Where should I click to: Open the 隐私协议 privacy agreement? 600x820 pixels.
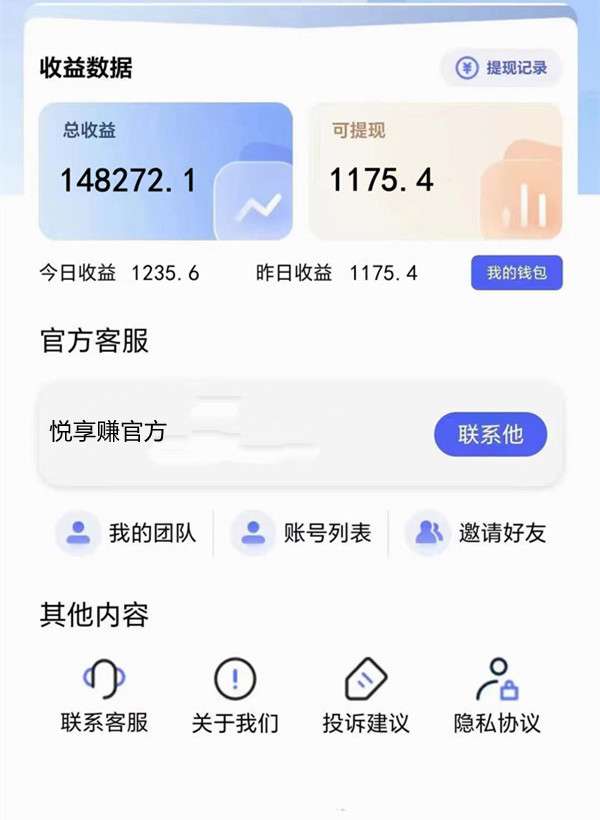[497, 696]
